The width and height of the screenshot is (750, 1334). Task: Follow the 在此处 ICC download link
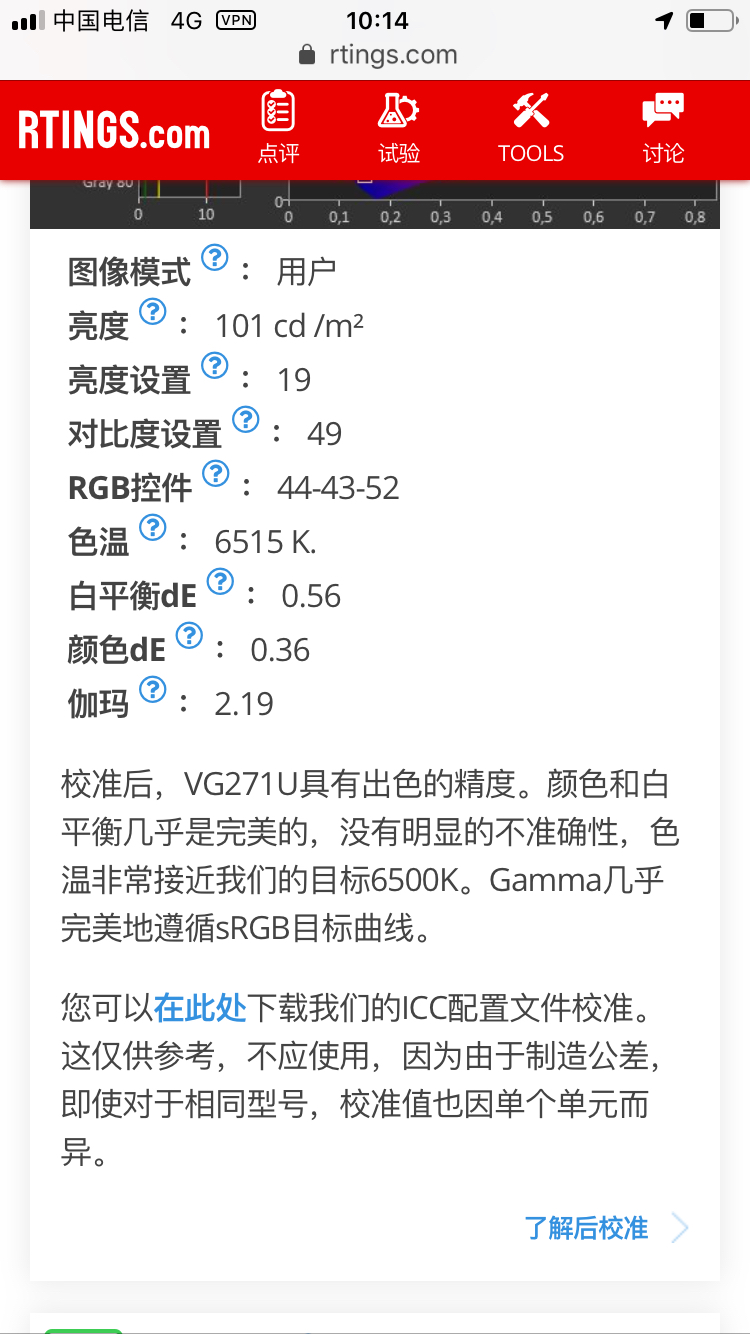tap(200, 1008)
